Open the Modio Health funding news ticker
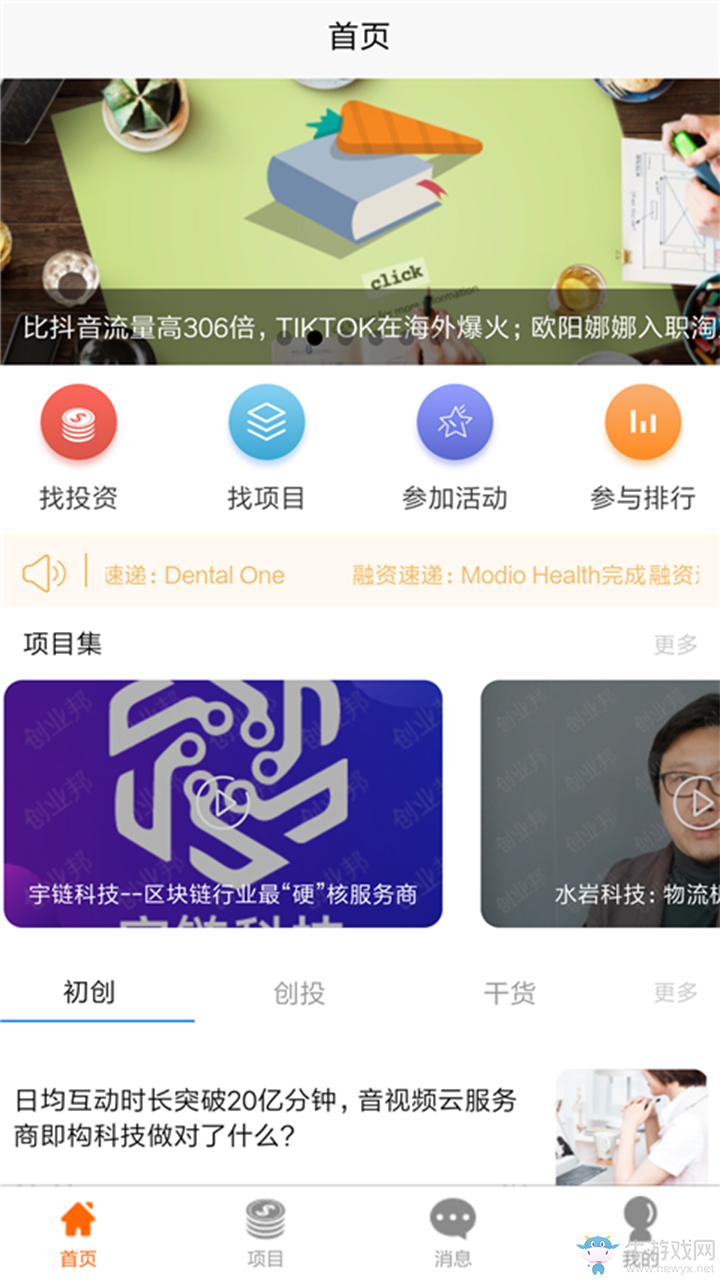720x1280 pixels. click(525, 575)
